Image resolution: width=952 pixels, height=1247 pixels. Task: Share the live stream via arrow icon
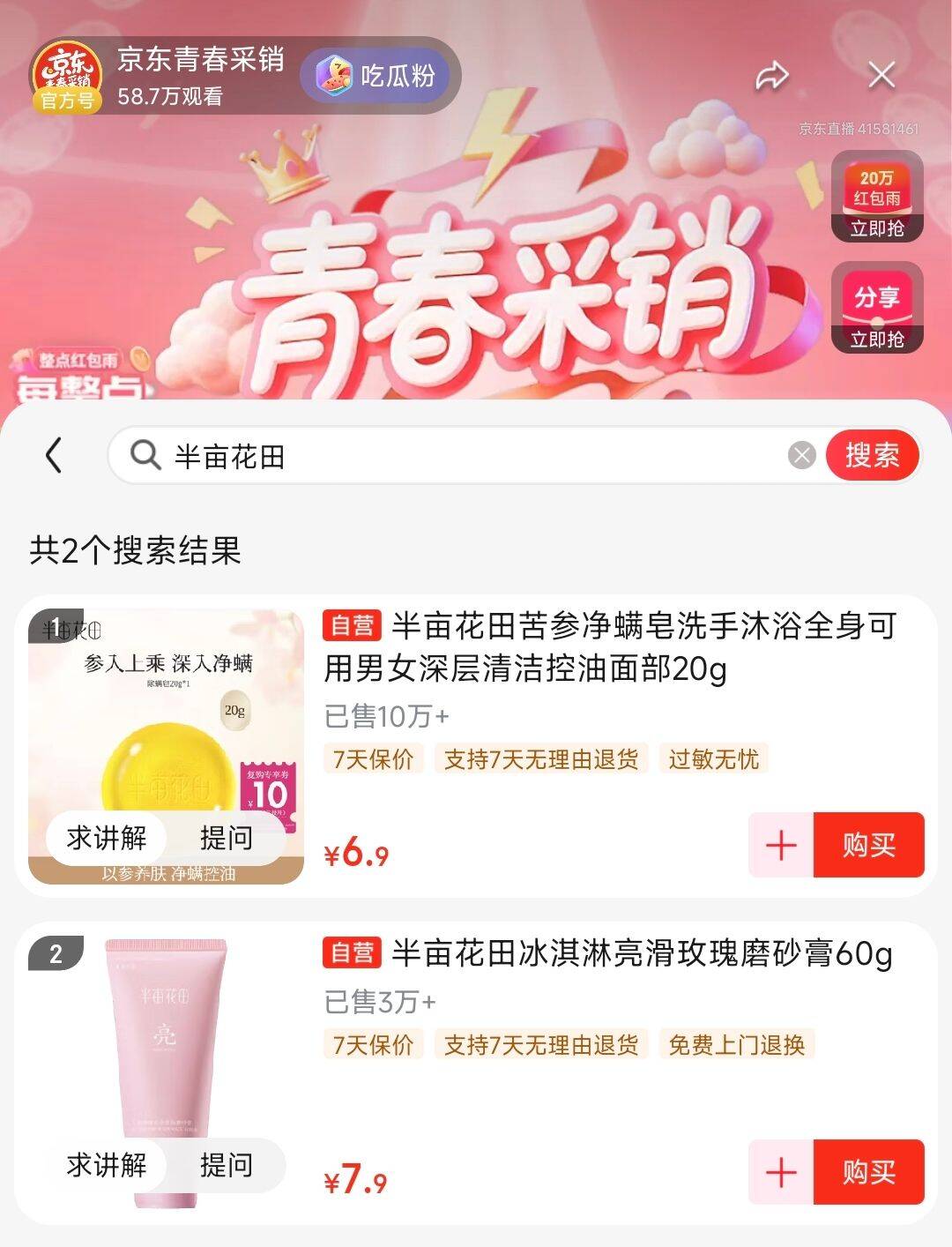[771, 76]
